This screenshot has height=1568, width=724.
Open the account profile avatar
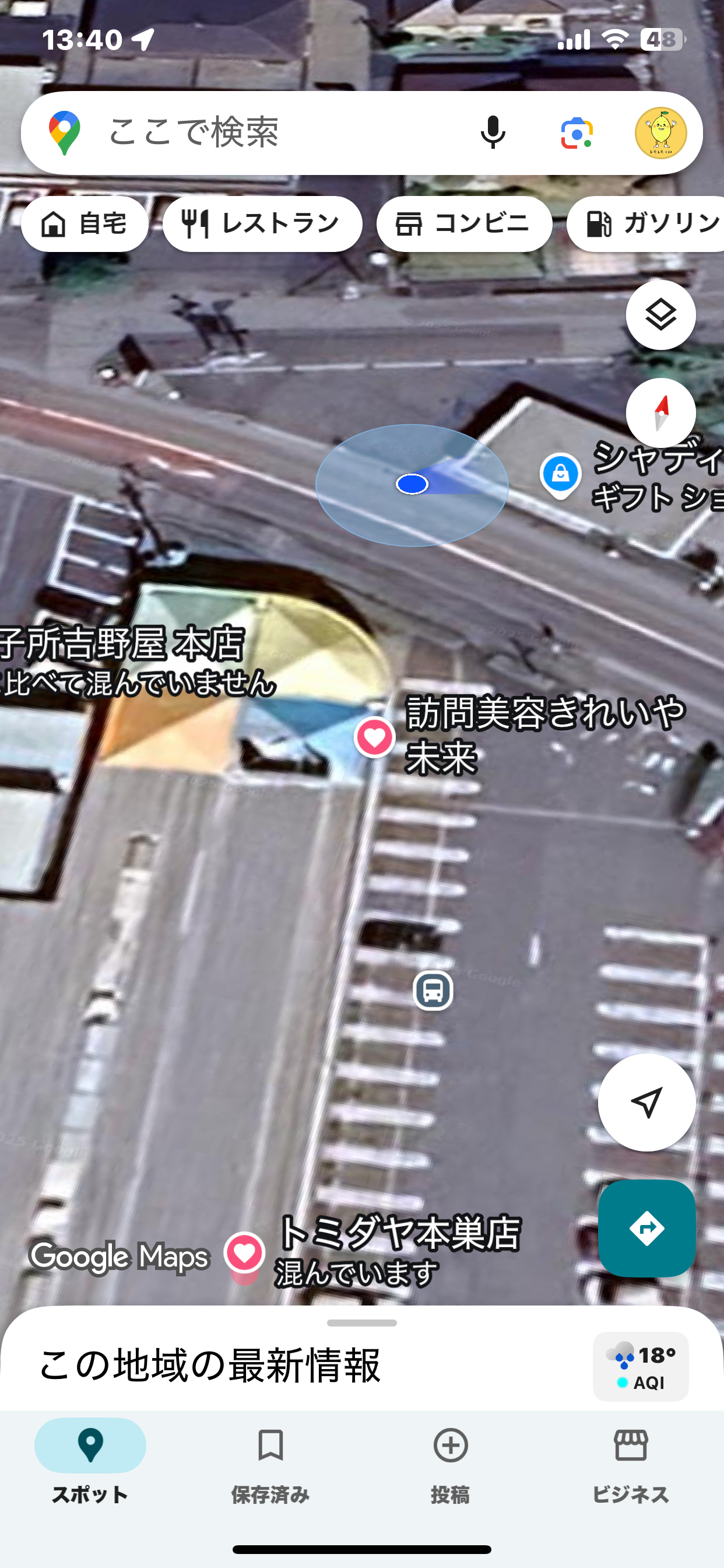tap(660, 132)
